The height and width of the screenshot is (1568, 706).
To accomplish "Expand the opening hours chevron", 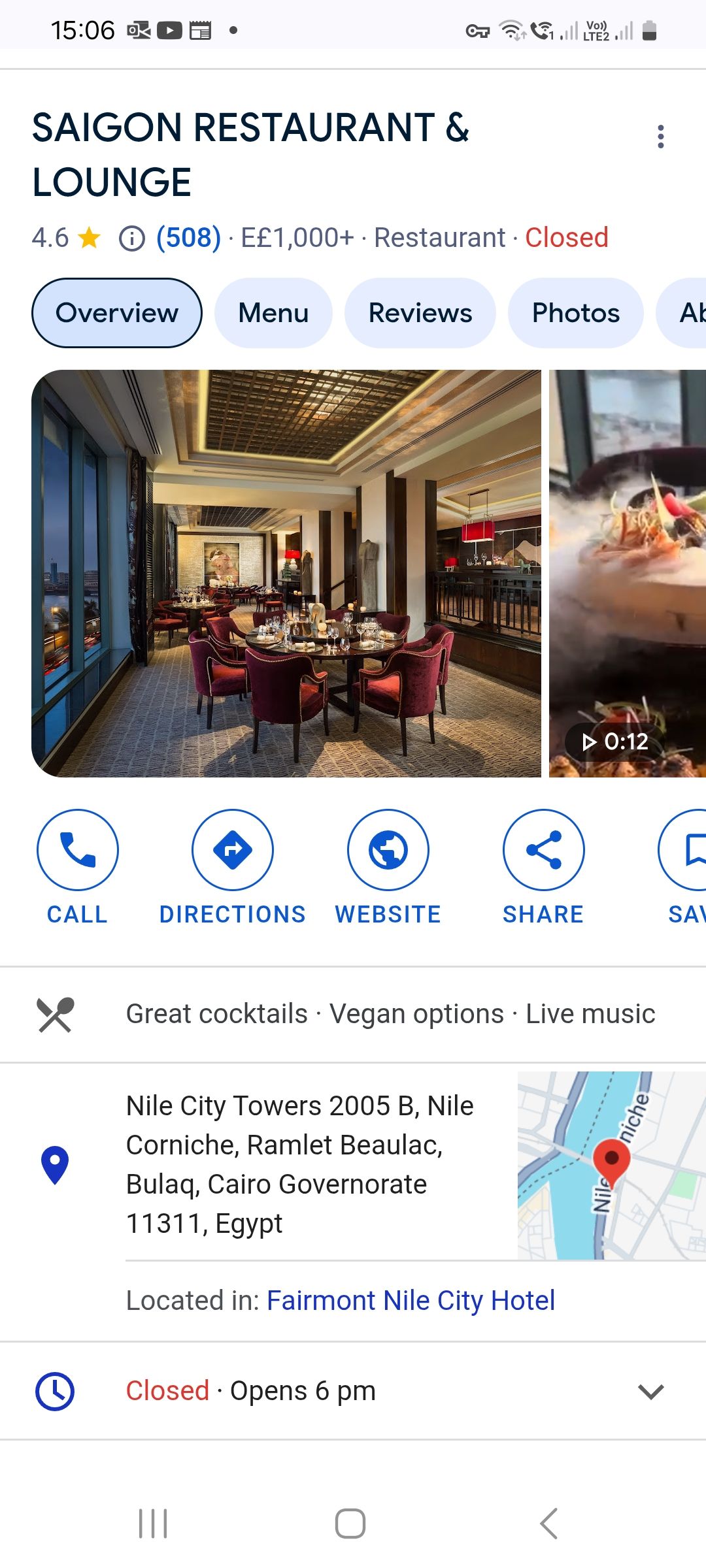I will 650,1392.
